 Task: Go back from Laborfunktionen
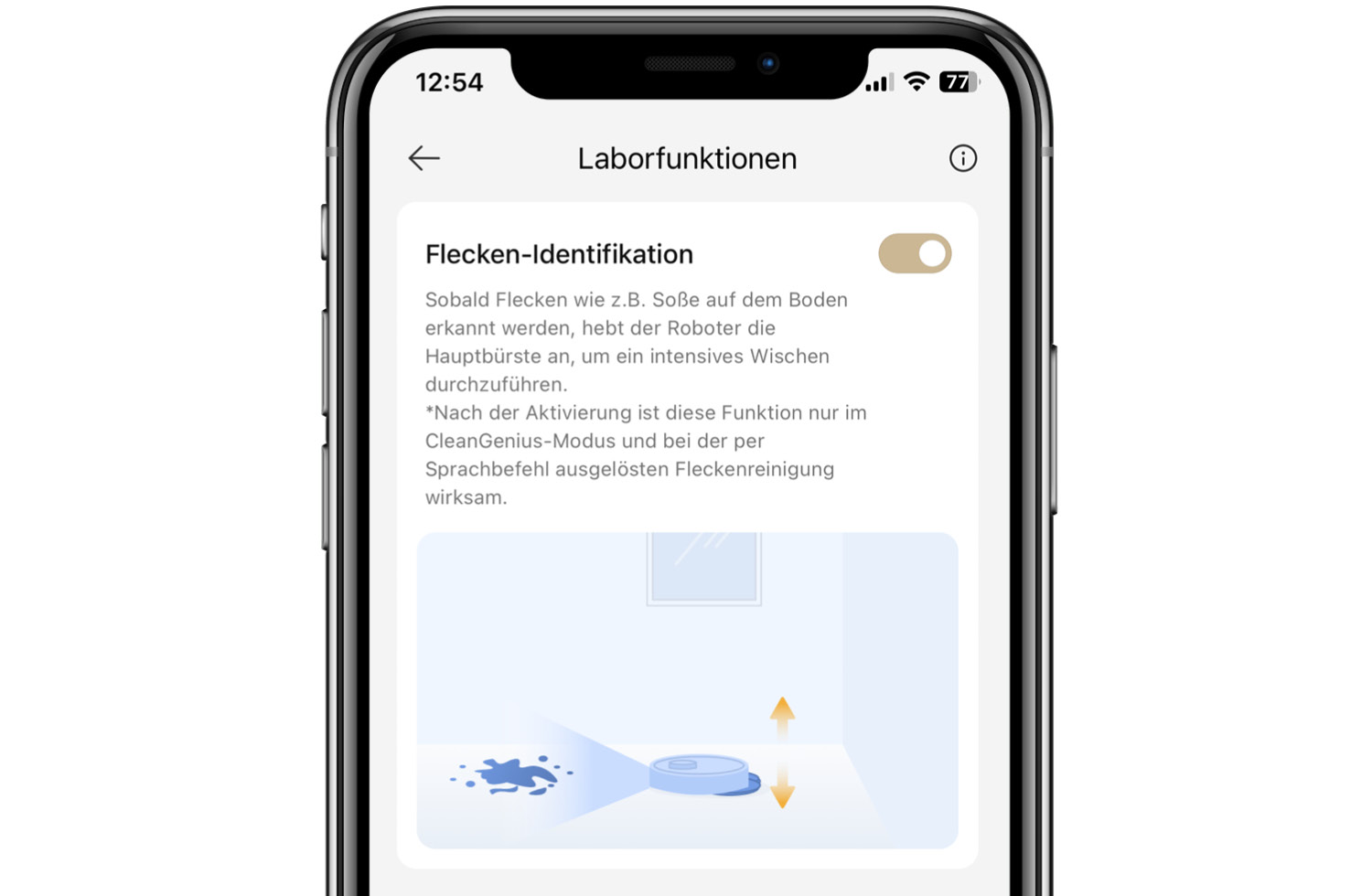[x=423, y=158]
